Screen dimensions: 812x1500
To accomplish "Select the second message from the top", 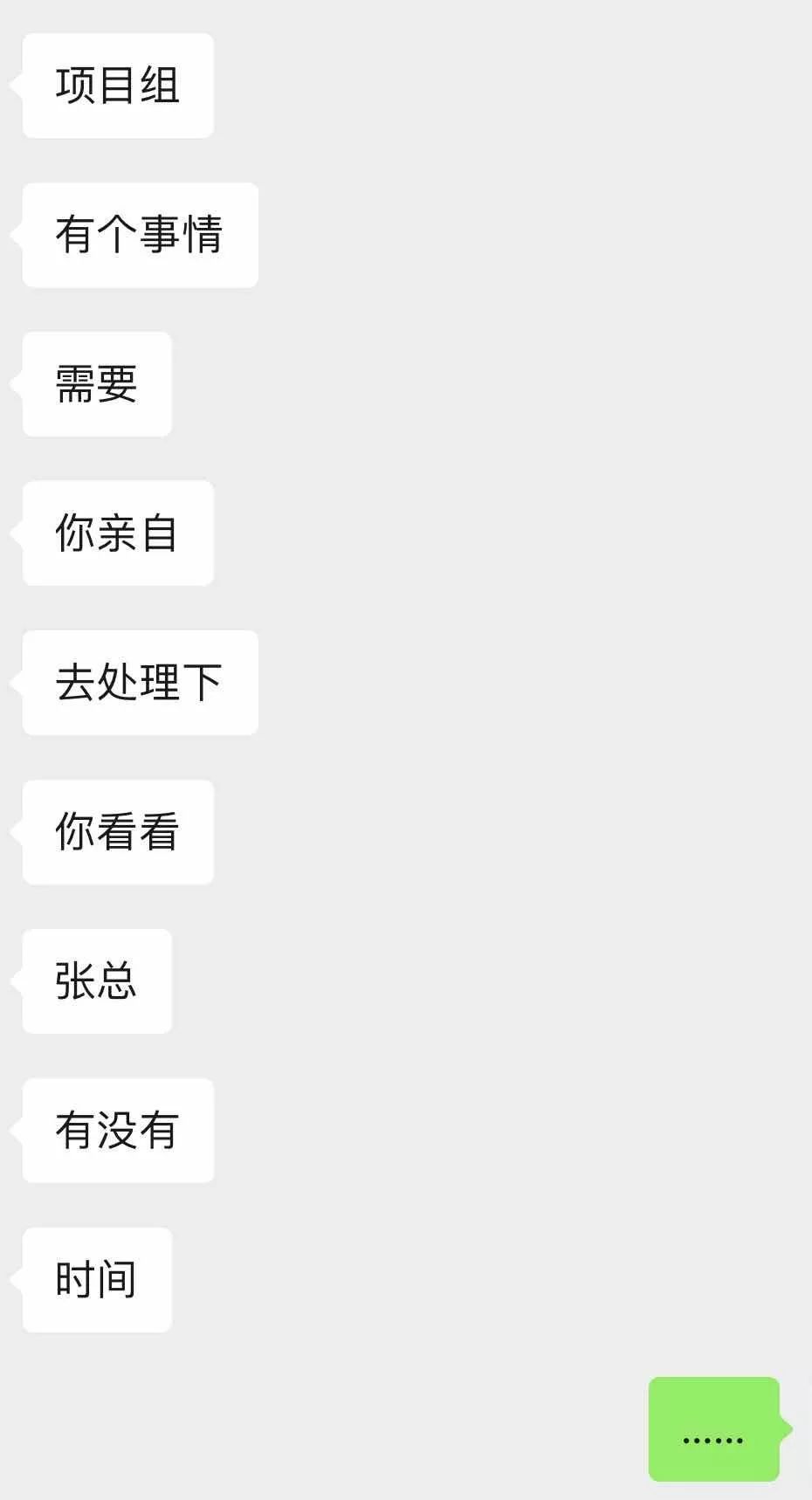I will (x=140, y=234).
